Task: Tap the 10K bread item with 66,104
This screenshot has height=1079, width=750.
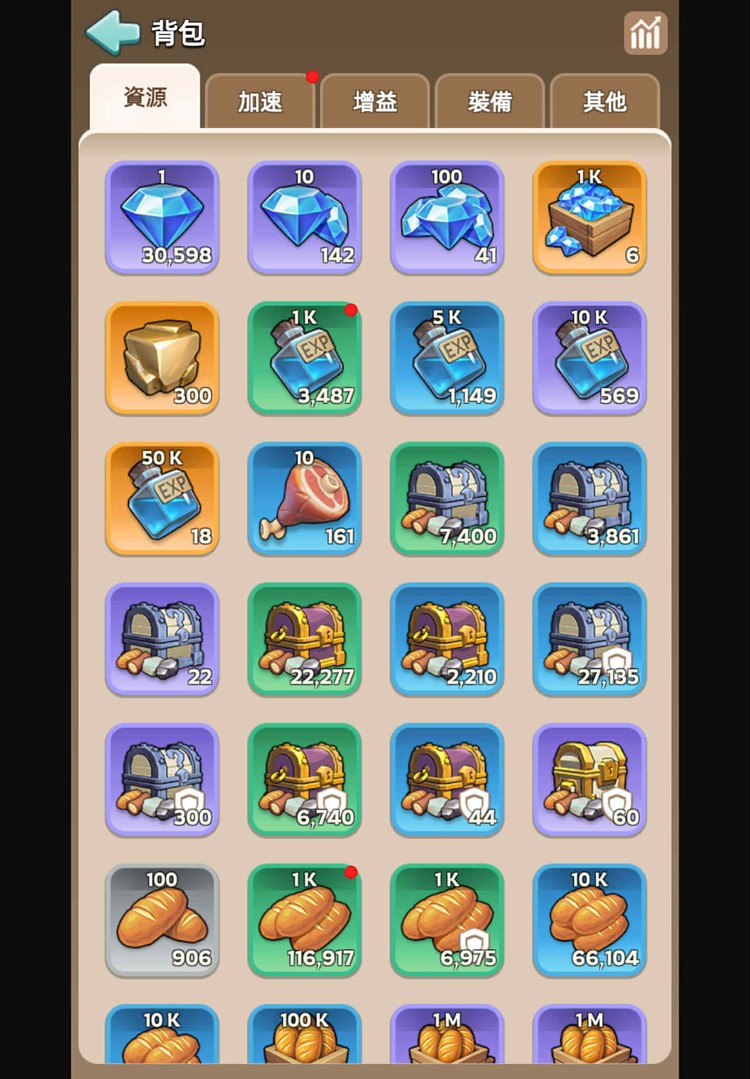Action: (589, 920)
